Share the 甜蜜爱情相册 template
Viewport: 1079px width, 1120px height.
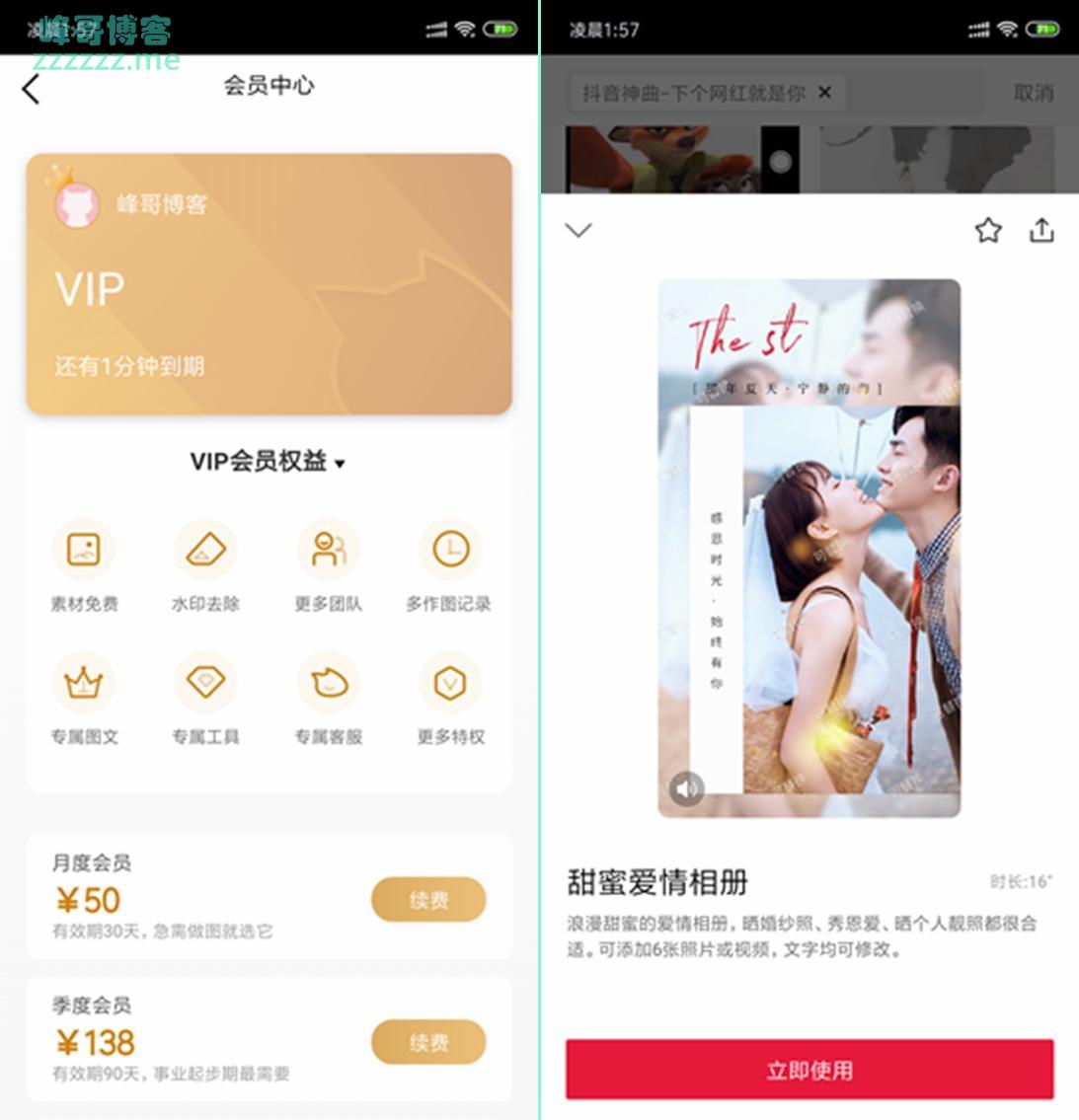[x=1041, y=231]
